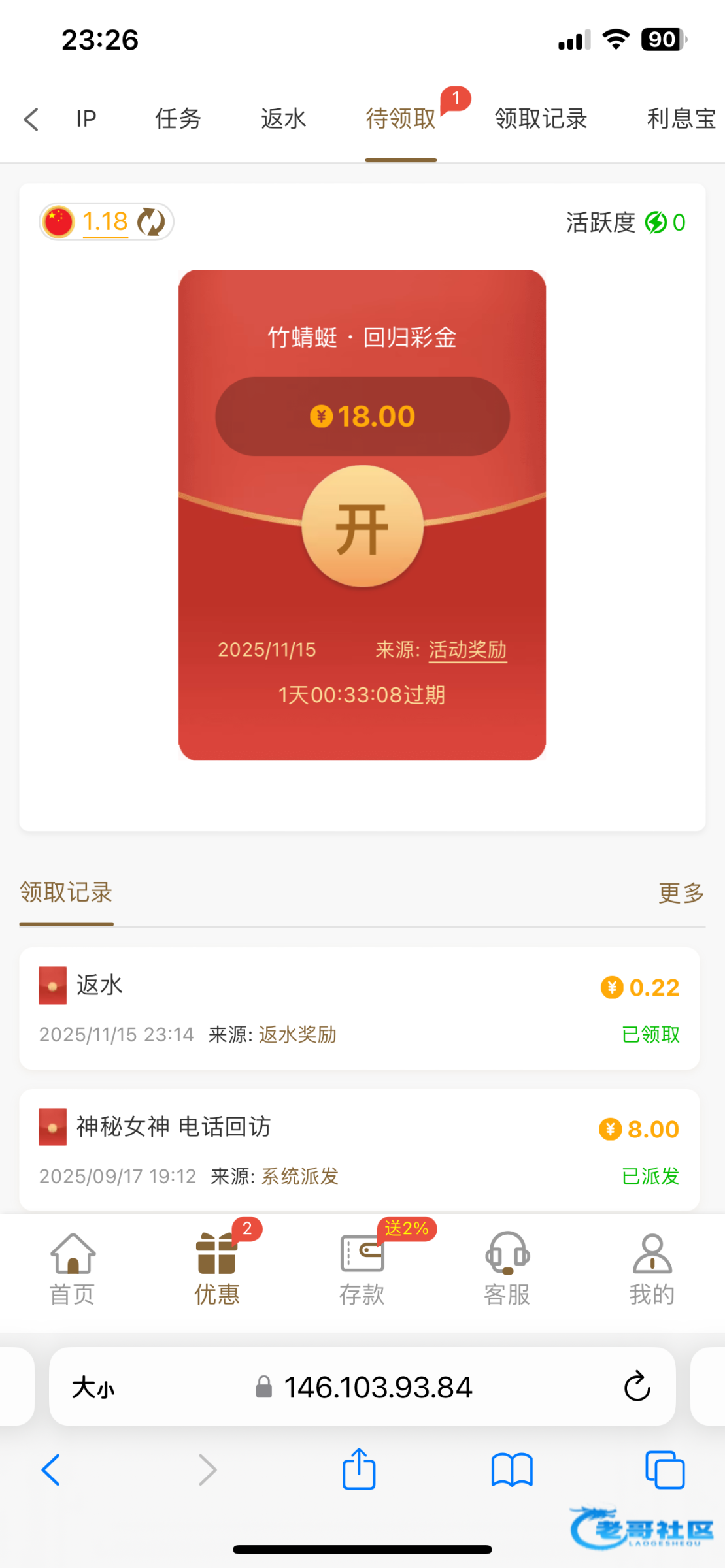
Task: Select the VIP tab
Action: 86,119
